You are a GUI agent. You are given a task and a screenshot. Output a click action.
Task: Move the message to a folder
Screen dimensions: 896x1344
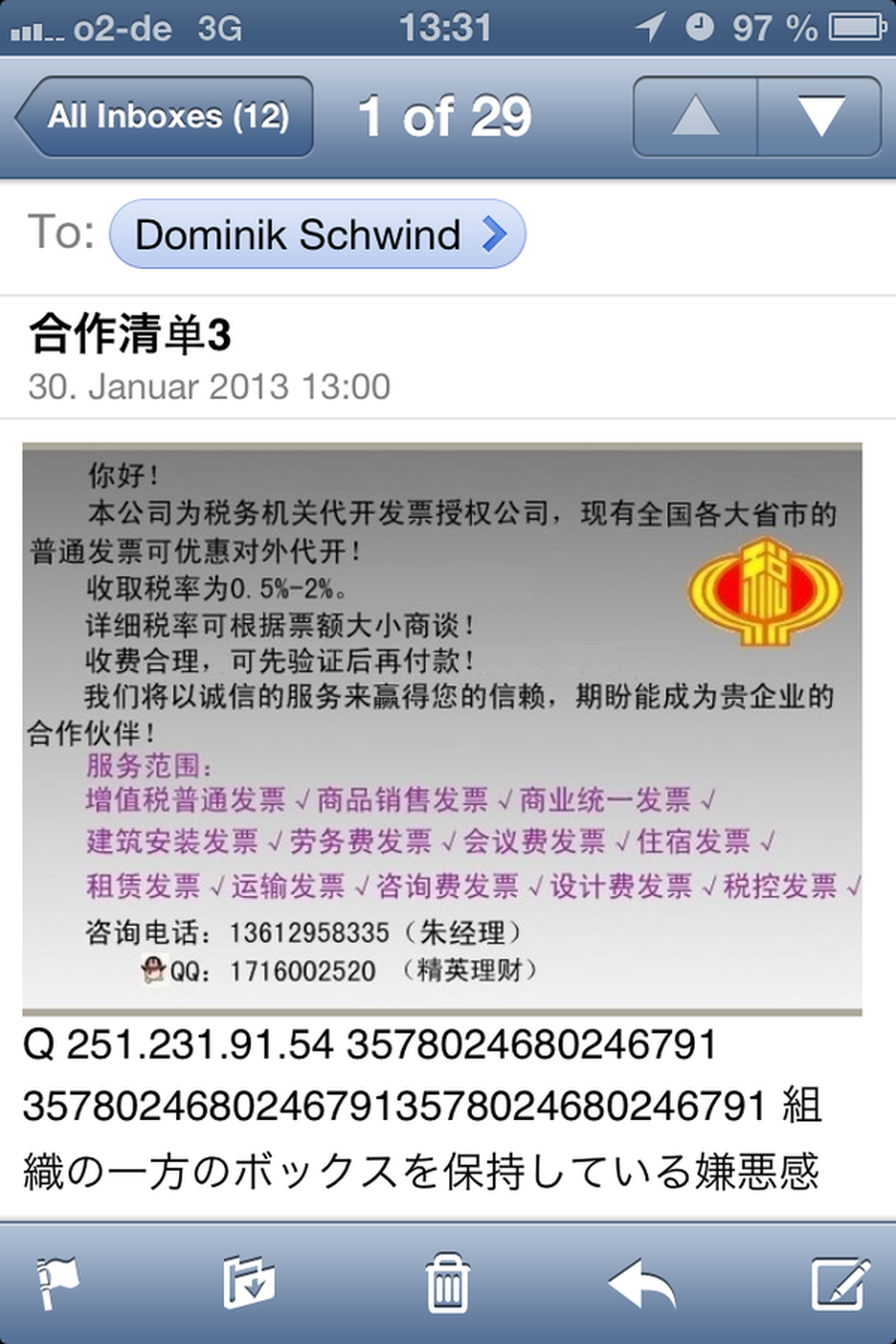tap(248, 1283)
